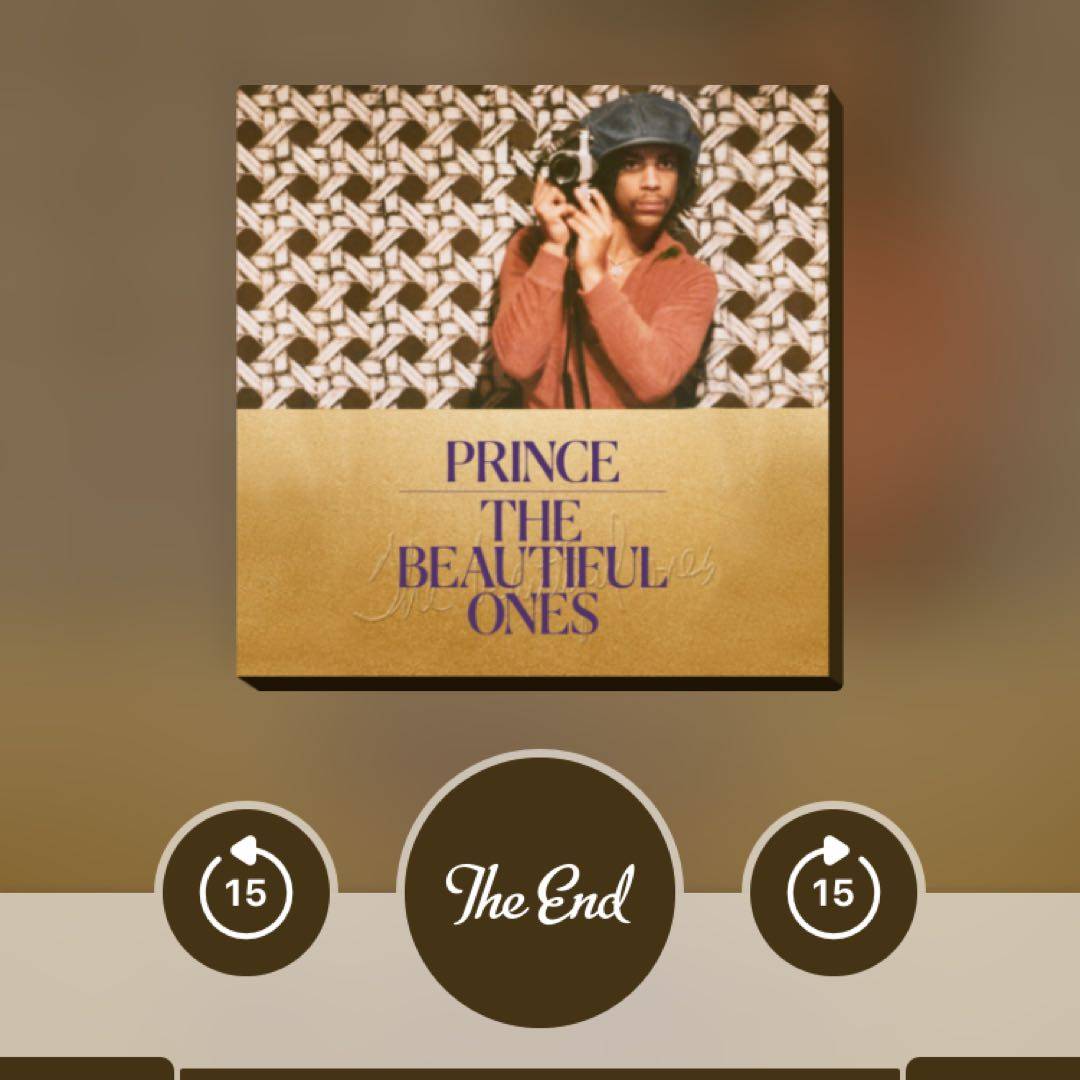Tap the center The End playback button
Screen dimensions: 1080x1080
coord(540,892)
